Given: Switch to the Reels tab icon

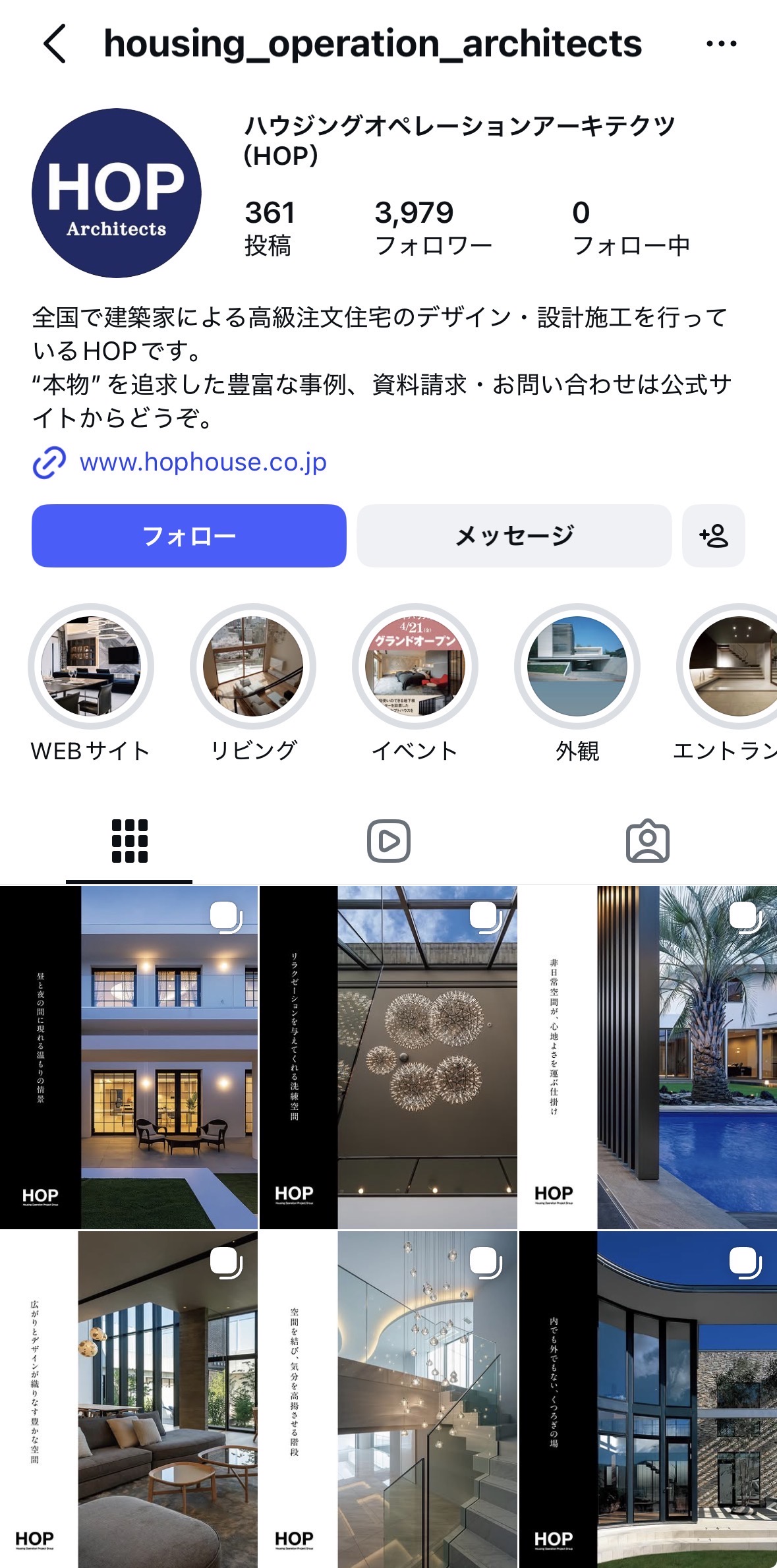Looking at the screenshot, I should point(388,840).
